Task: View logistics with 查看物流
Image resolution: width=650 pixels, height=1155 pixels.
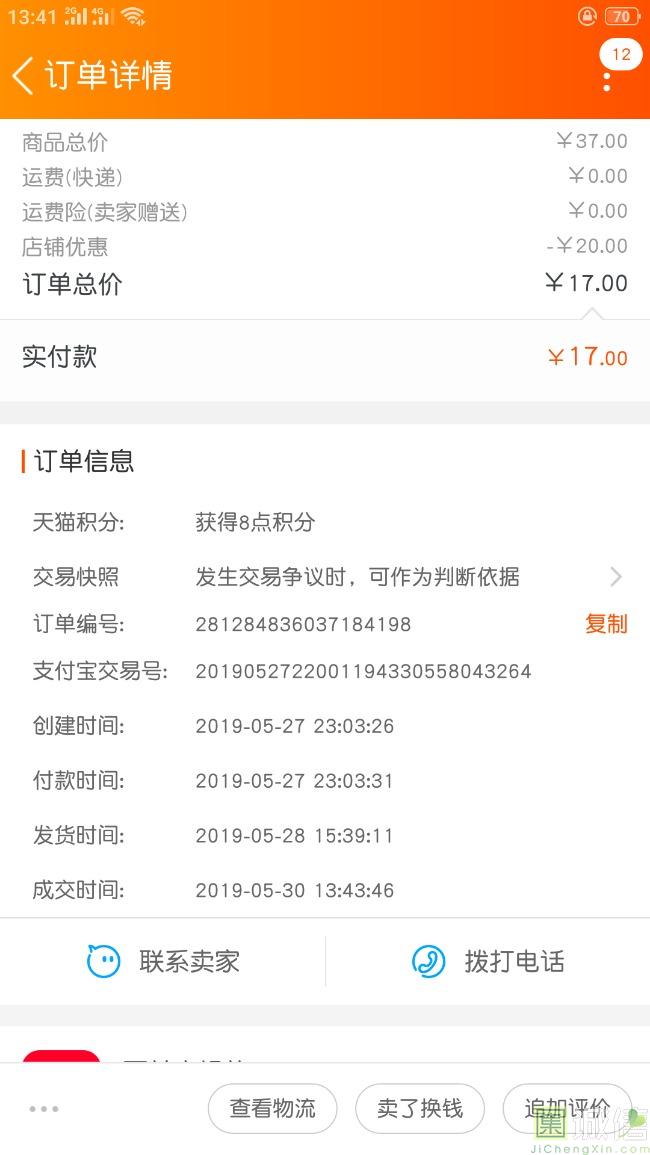Action: (x=273, y=1109)
